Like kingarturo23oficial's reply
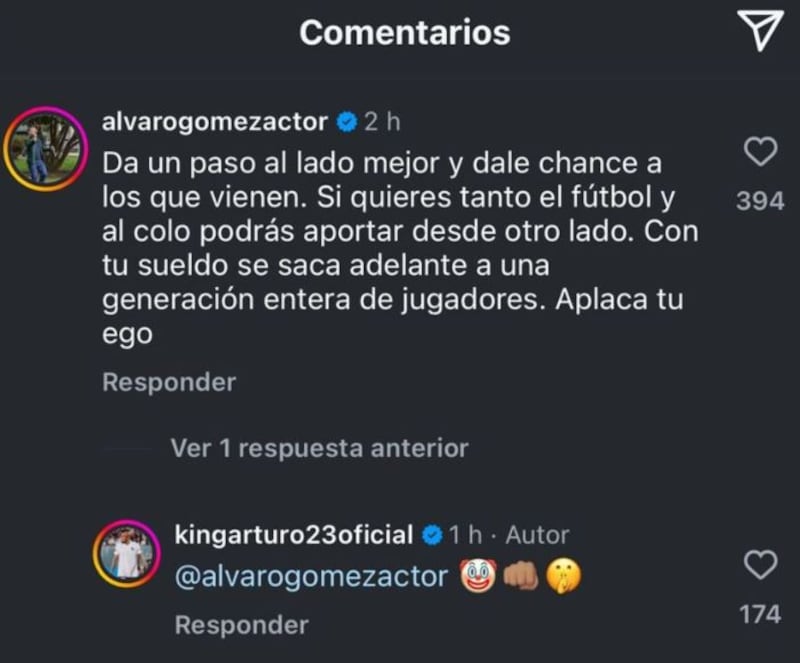This screenshot has width=800, height=663. tap(762, 565)
